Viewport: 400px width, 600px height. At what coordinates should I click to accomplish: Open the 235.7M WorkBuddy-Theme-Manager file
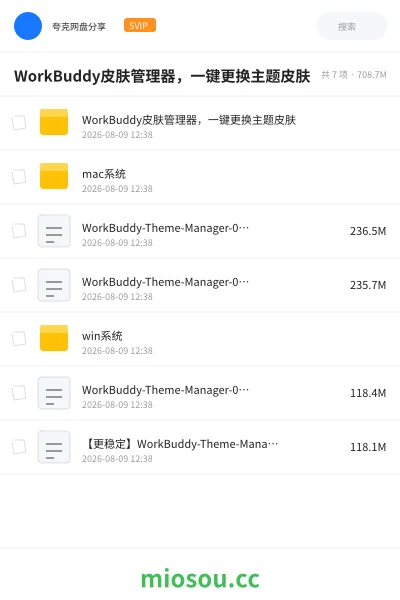click(x=200, y=285)
